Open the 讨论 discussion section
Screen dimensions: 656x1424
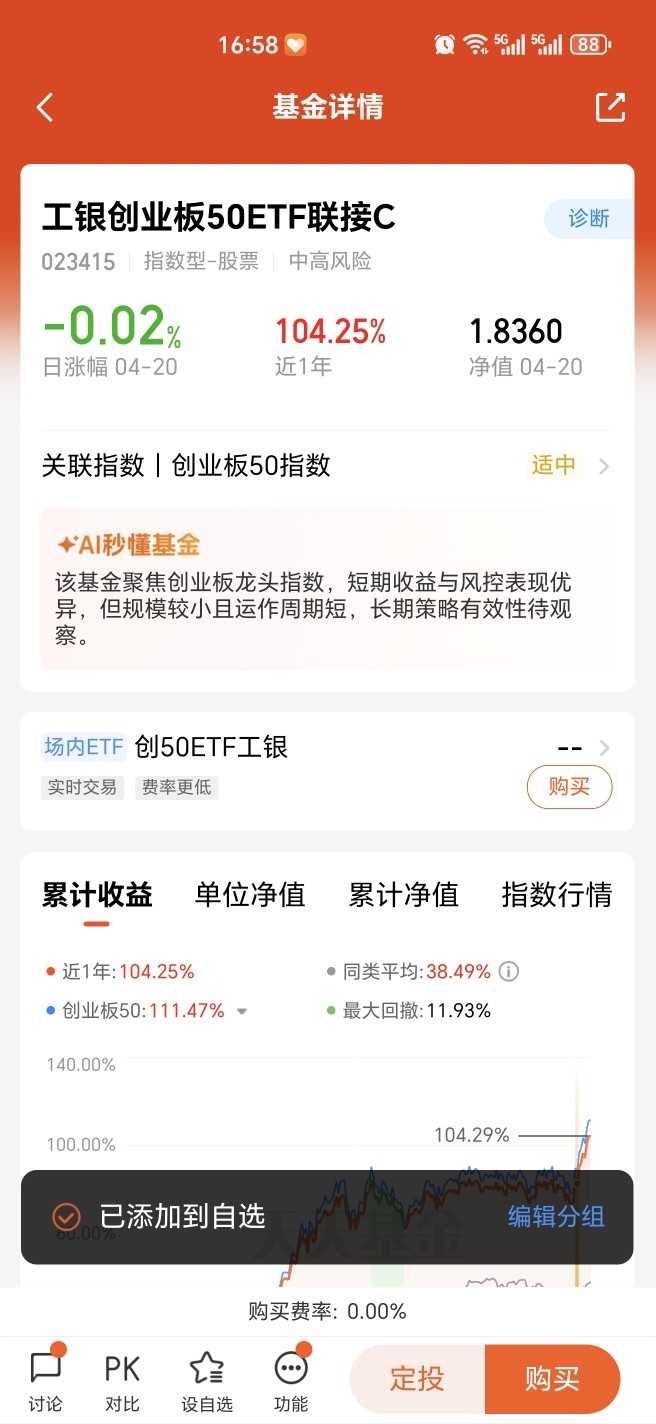point(45,1379)
